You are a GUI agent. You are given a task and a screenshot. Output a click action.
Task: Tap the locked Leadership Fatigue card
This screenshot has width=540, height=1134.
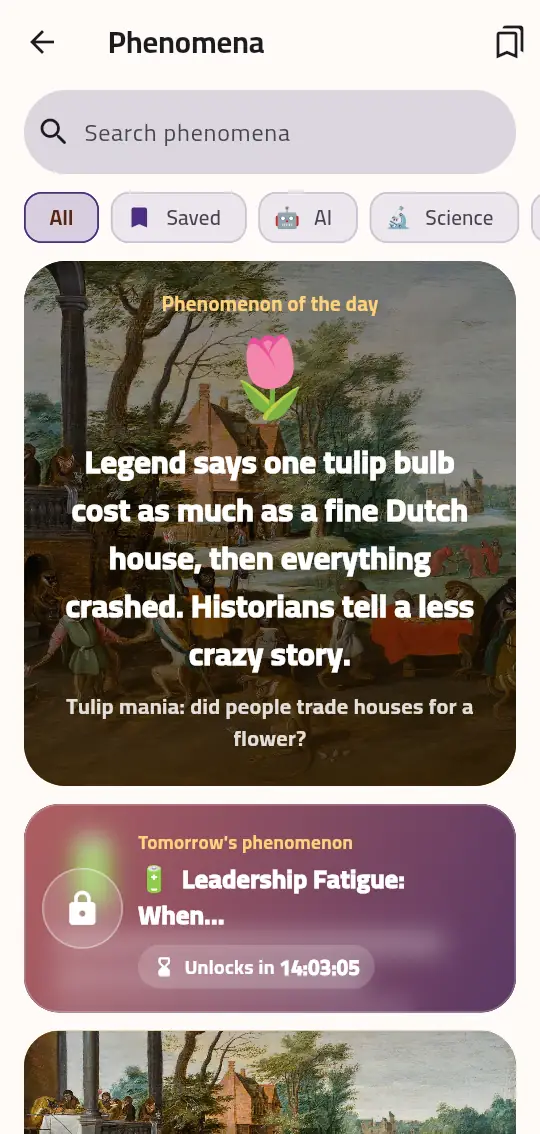pyautogui.click(x=270, y=908)
